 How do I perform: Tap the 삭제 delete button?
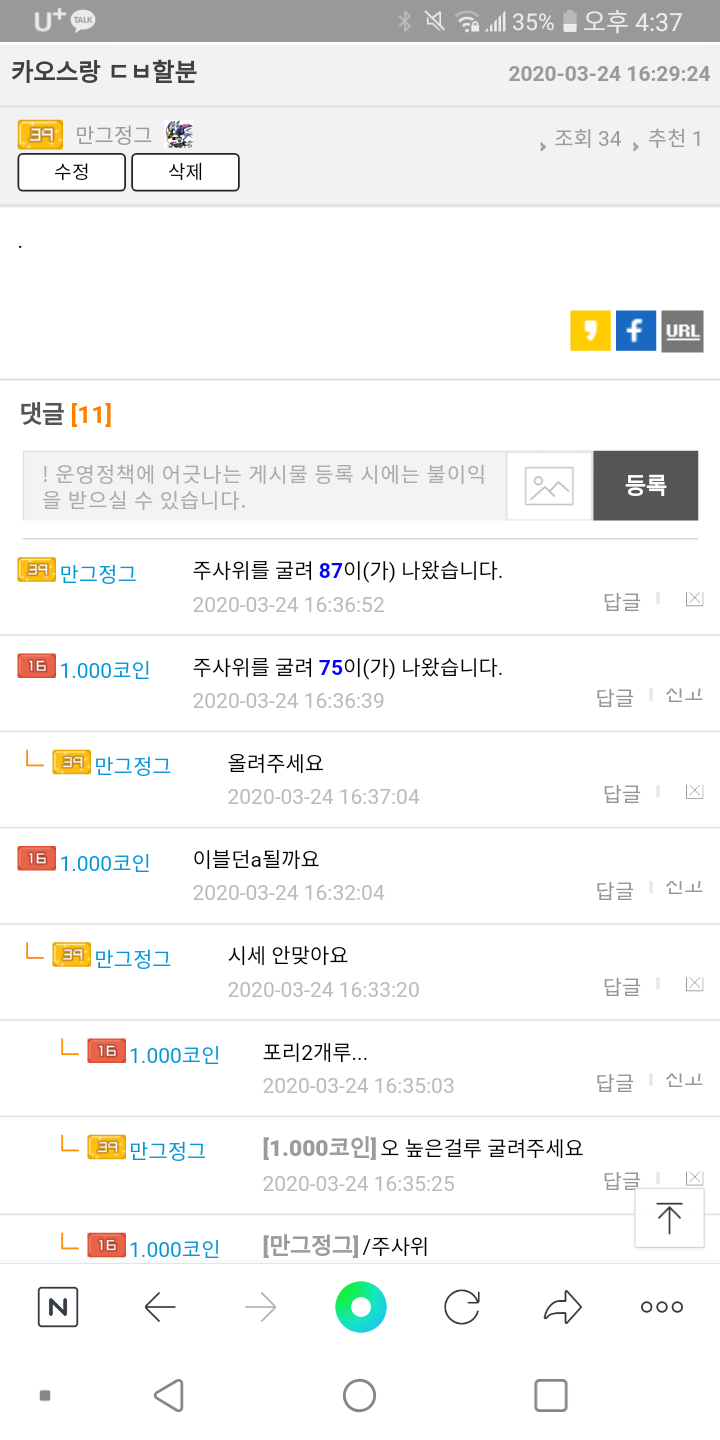(186, 172)
